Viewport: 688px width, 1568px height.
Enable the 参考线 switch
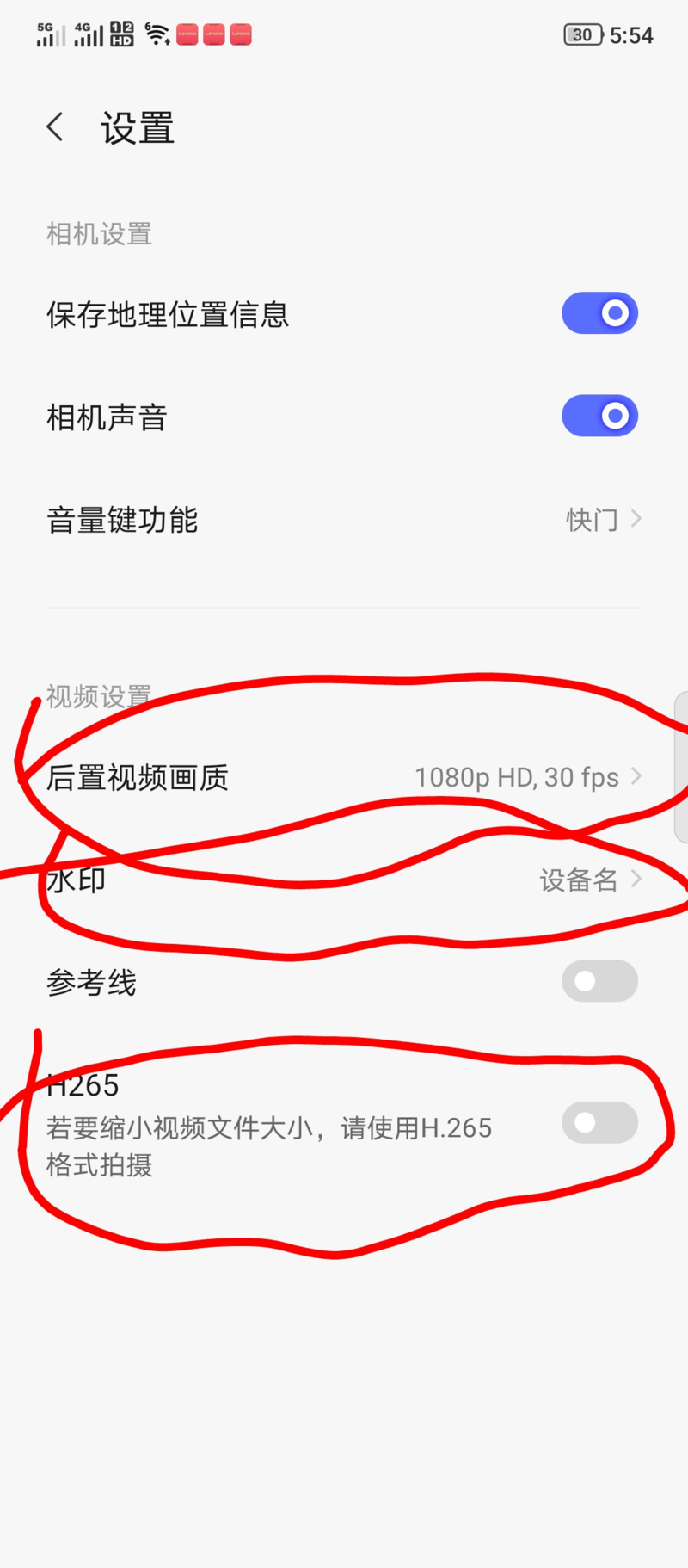[x=599, y=981]
